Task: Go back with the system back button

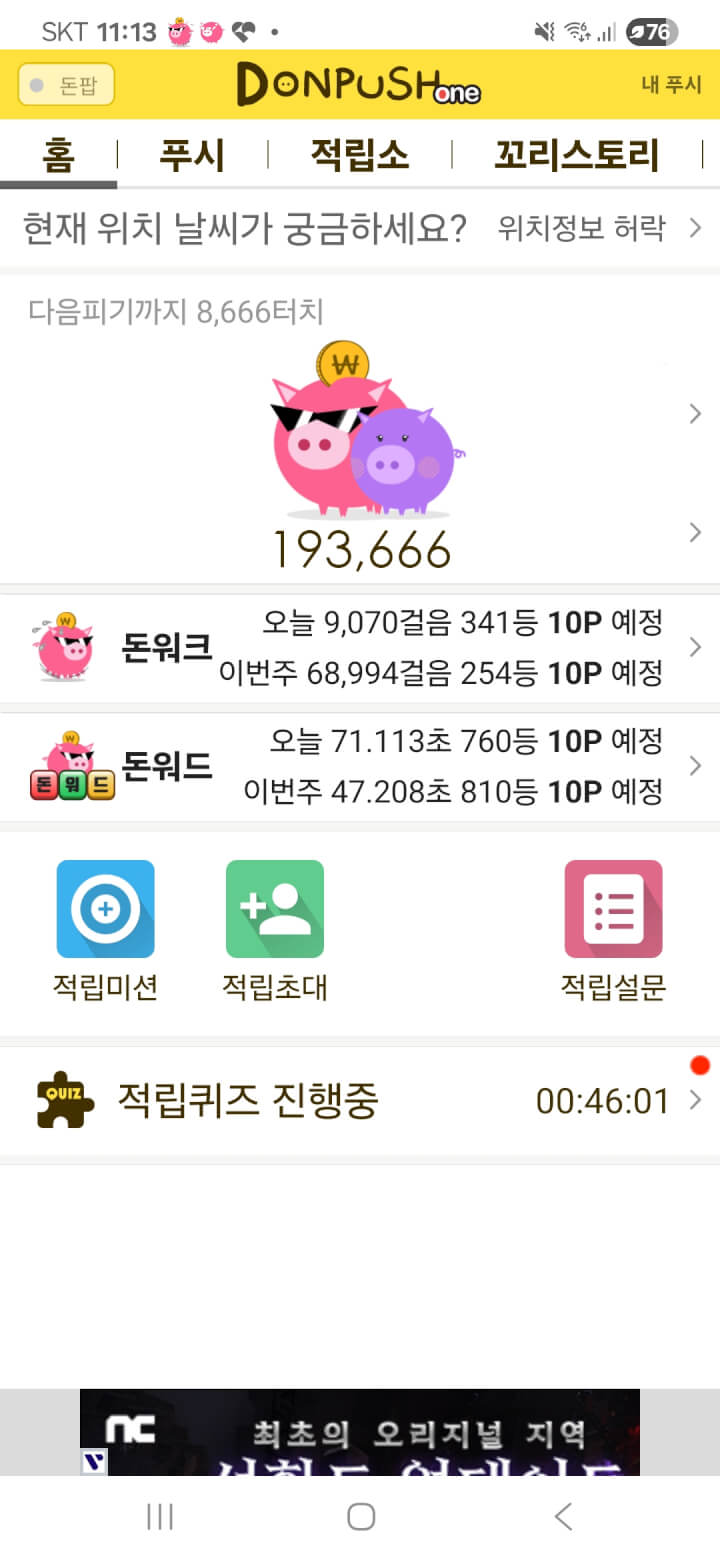Action: (x=563, y=1517)
